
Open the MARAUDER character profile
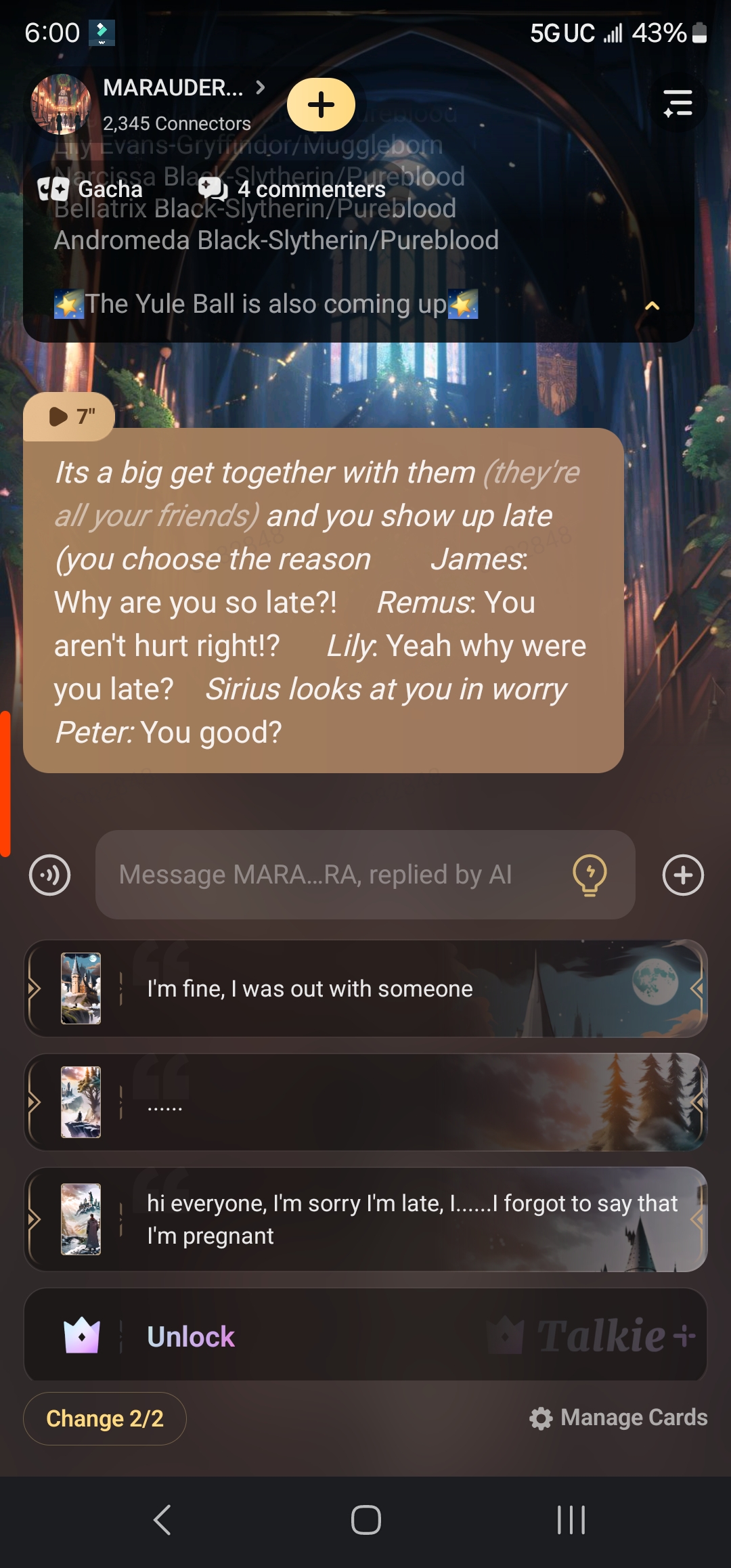point(173,89)
